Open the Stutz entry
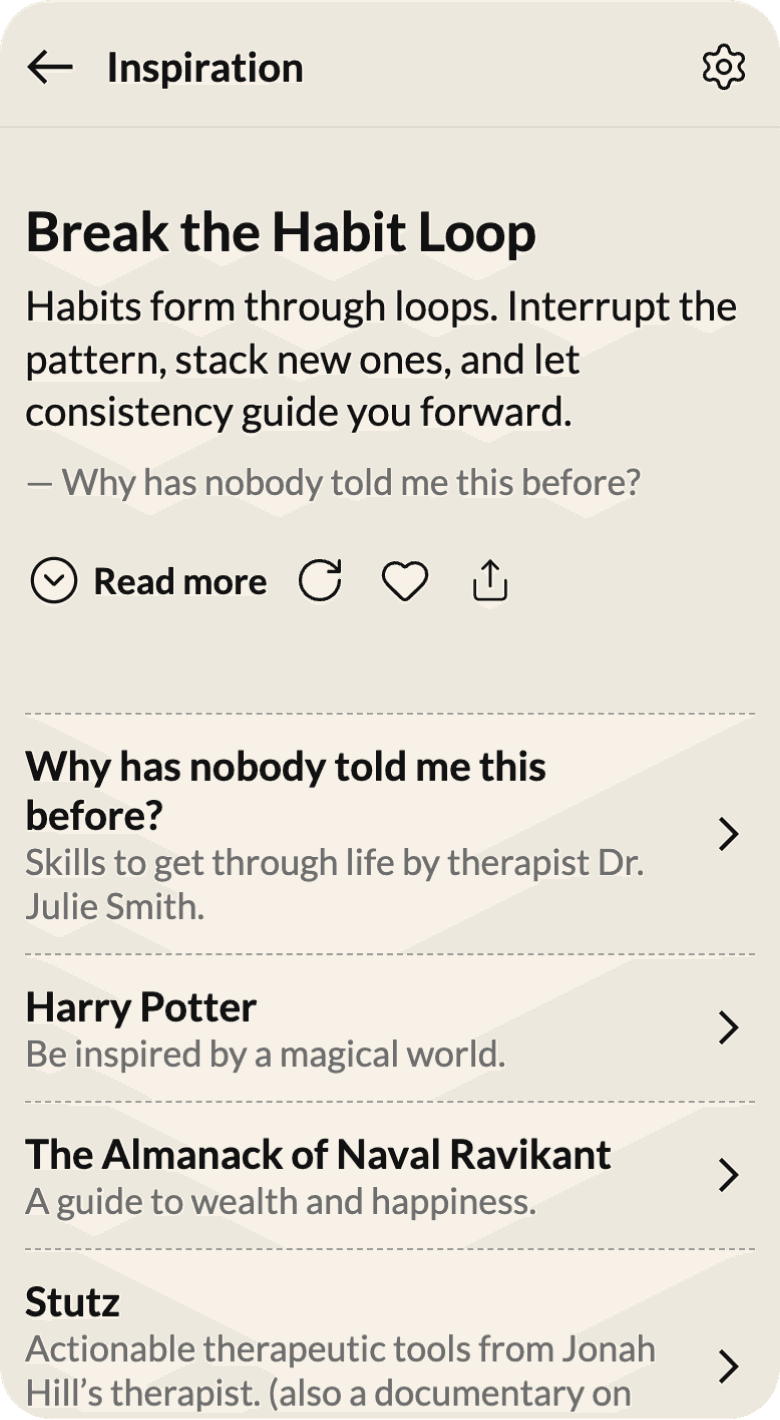This screenshot has height=1420, width=780. point(390,1335)
